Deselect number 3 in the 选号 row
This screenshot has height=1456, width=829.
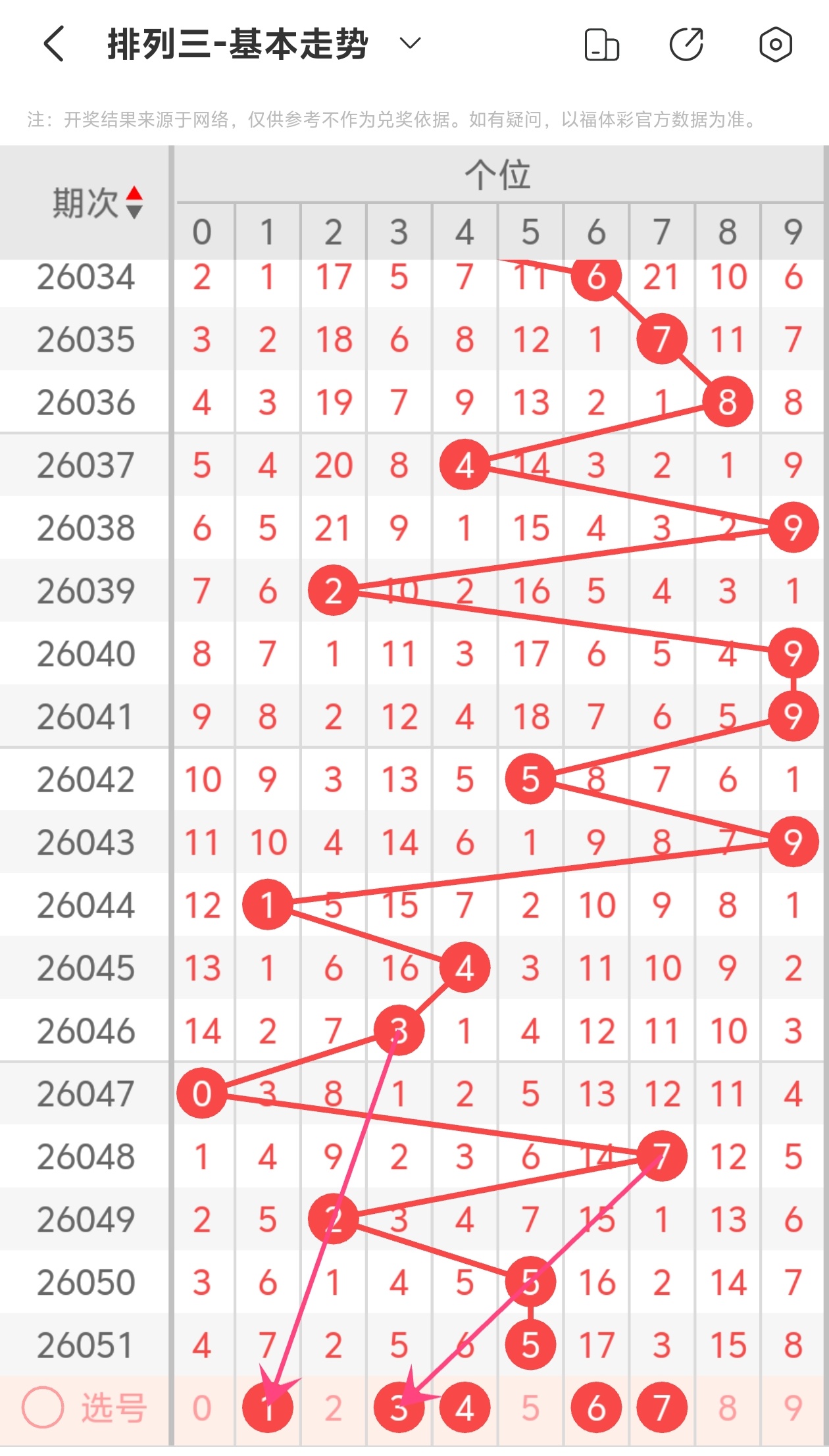pyautogui.click(x=399, y=1408)
